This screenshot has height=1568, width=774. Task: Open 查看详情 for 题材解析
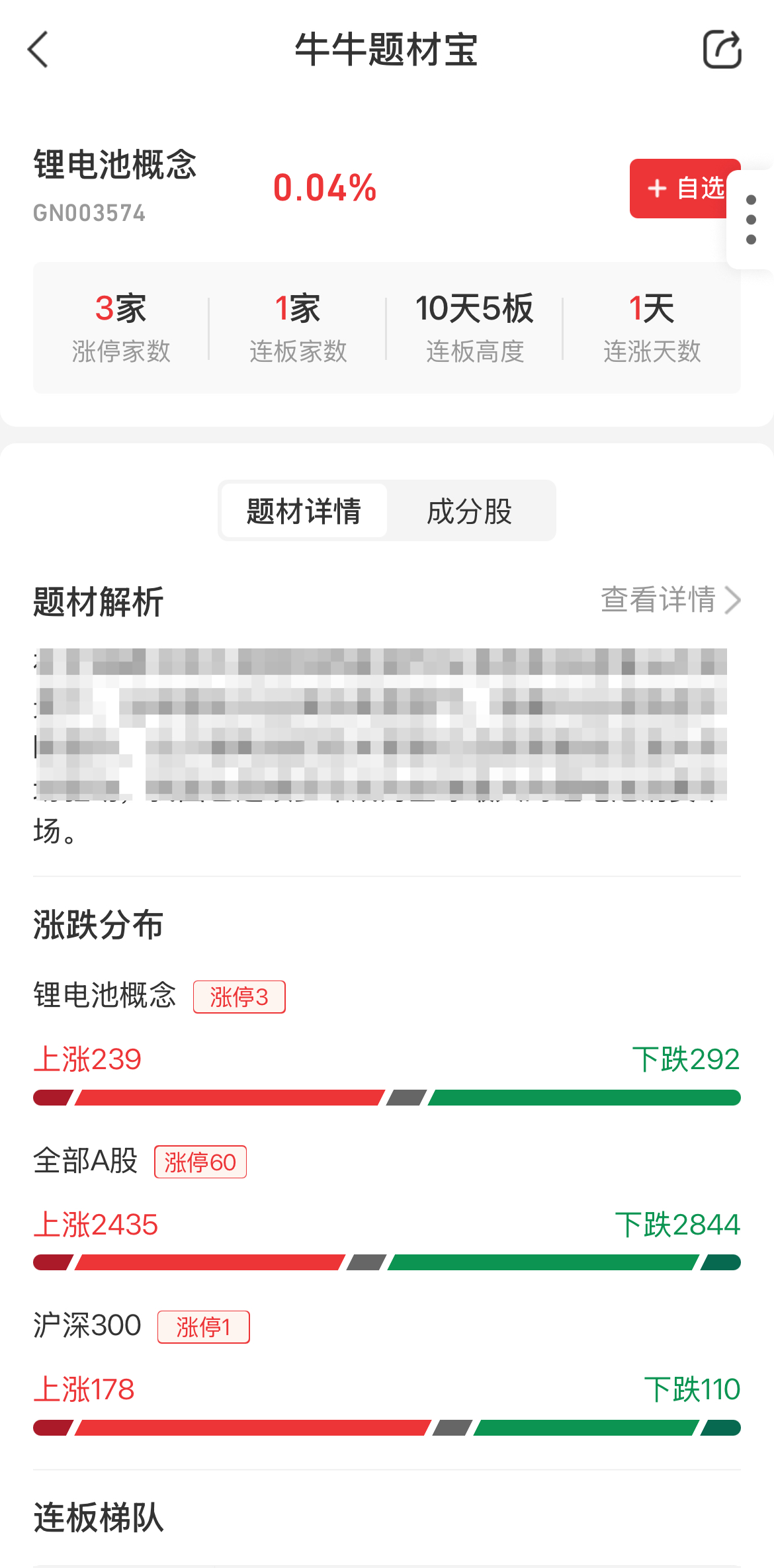(x=669, y=600)
